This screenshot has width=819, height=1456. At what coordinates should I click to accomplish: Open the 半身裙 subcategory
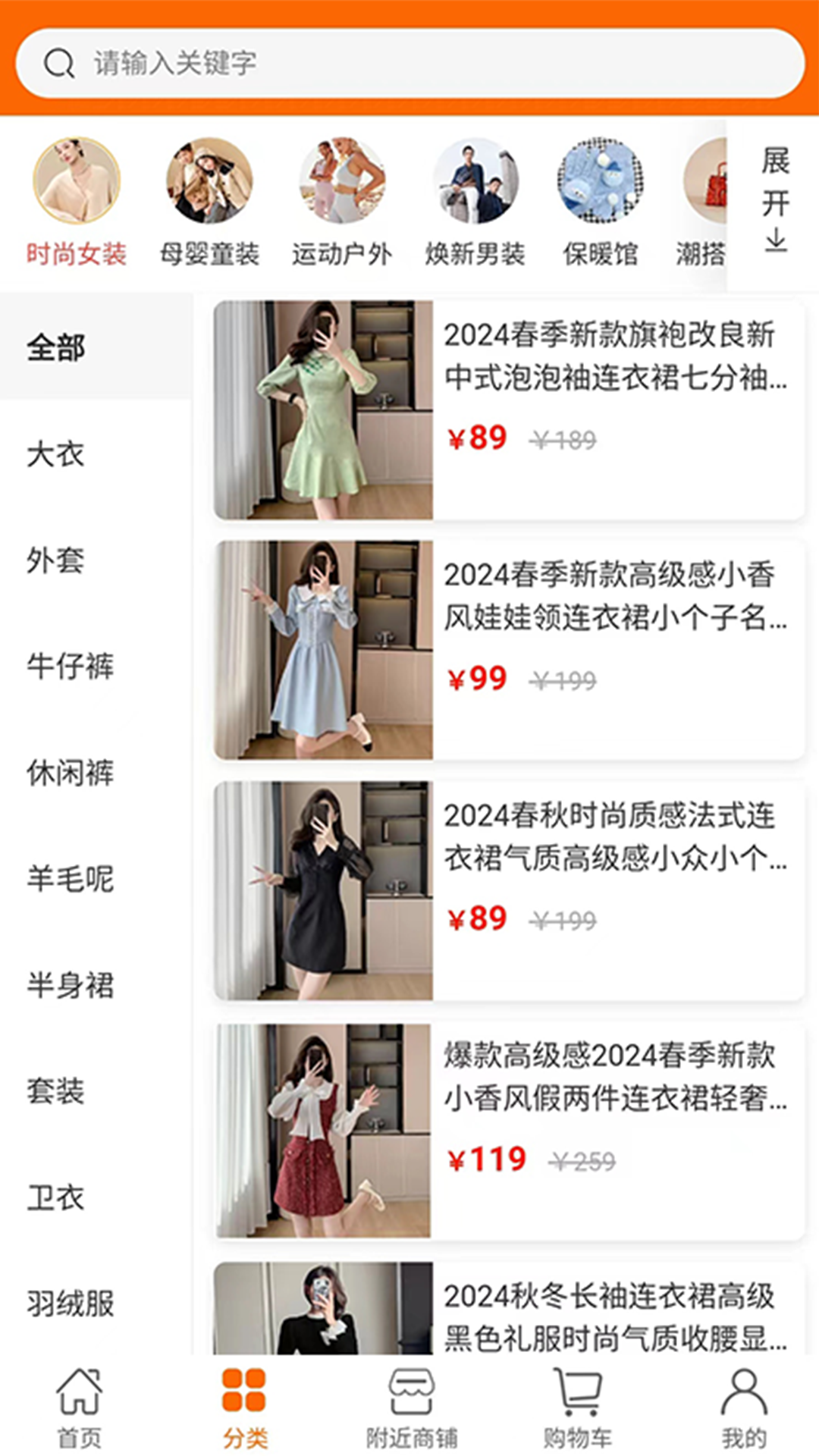pos(70,985)
